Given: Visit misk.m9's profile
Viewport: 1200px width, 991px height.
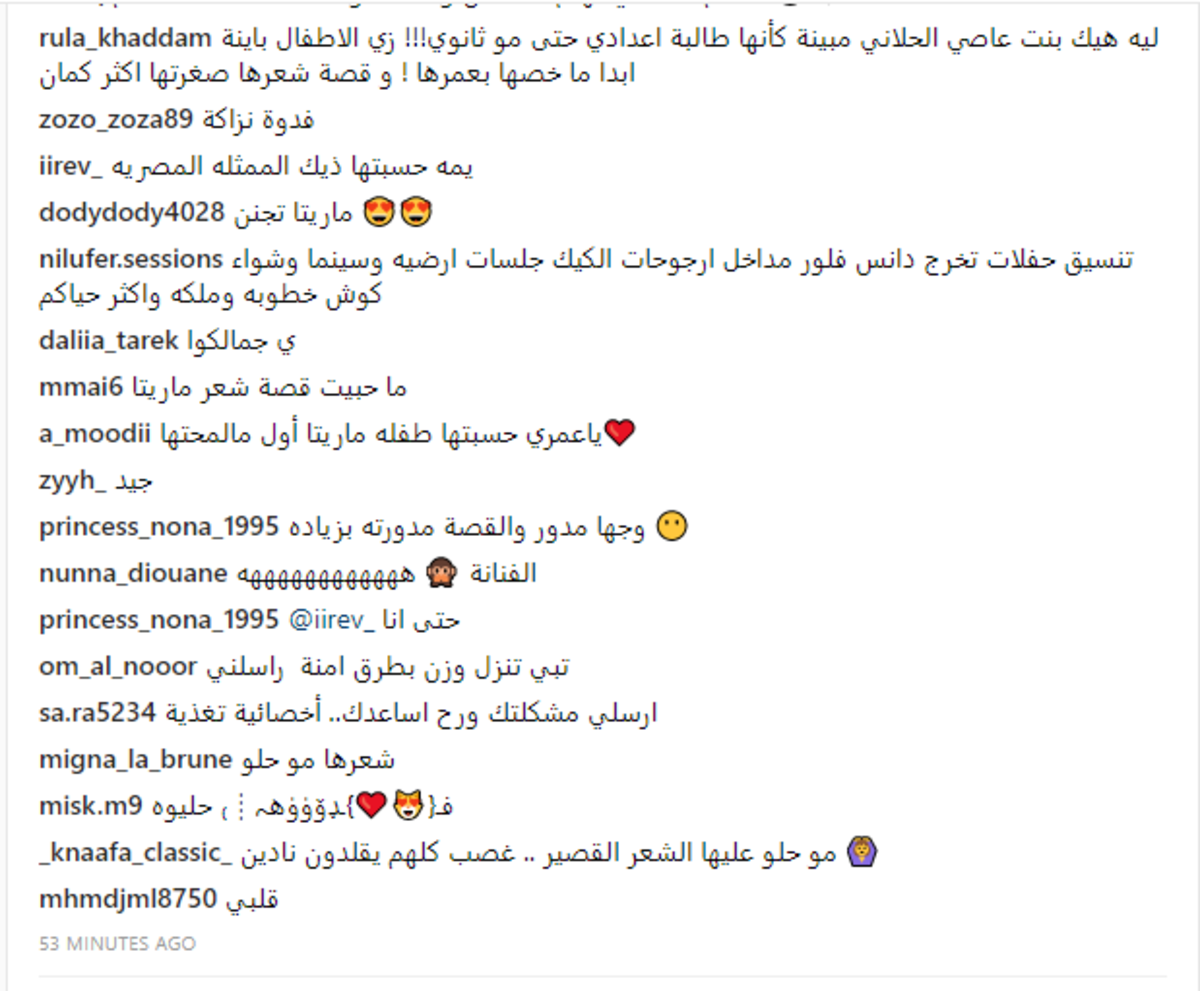Looking at the screenshot, I should [91, 806].
